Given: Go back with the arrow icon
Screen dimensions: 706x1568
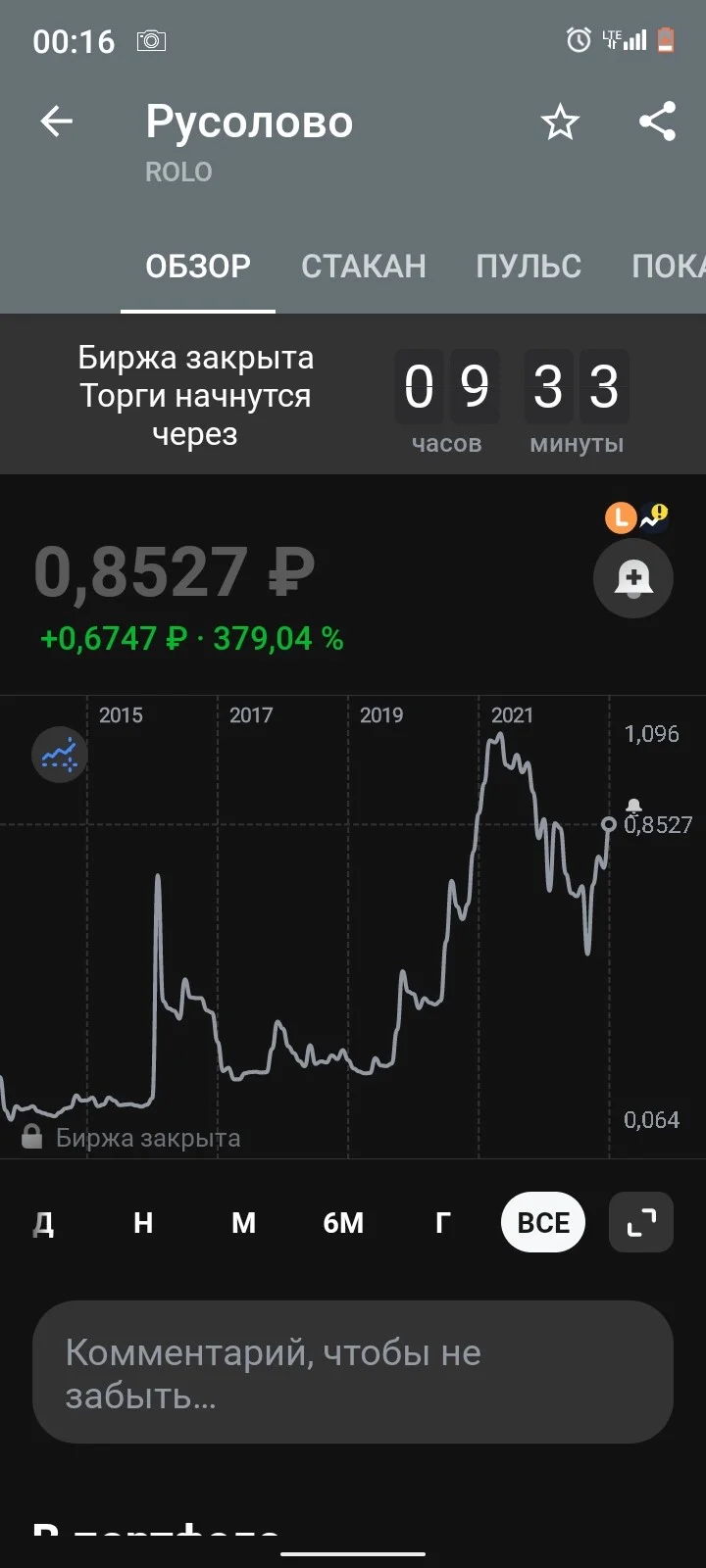Looking at the screenshot, I should click(57, 122).
